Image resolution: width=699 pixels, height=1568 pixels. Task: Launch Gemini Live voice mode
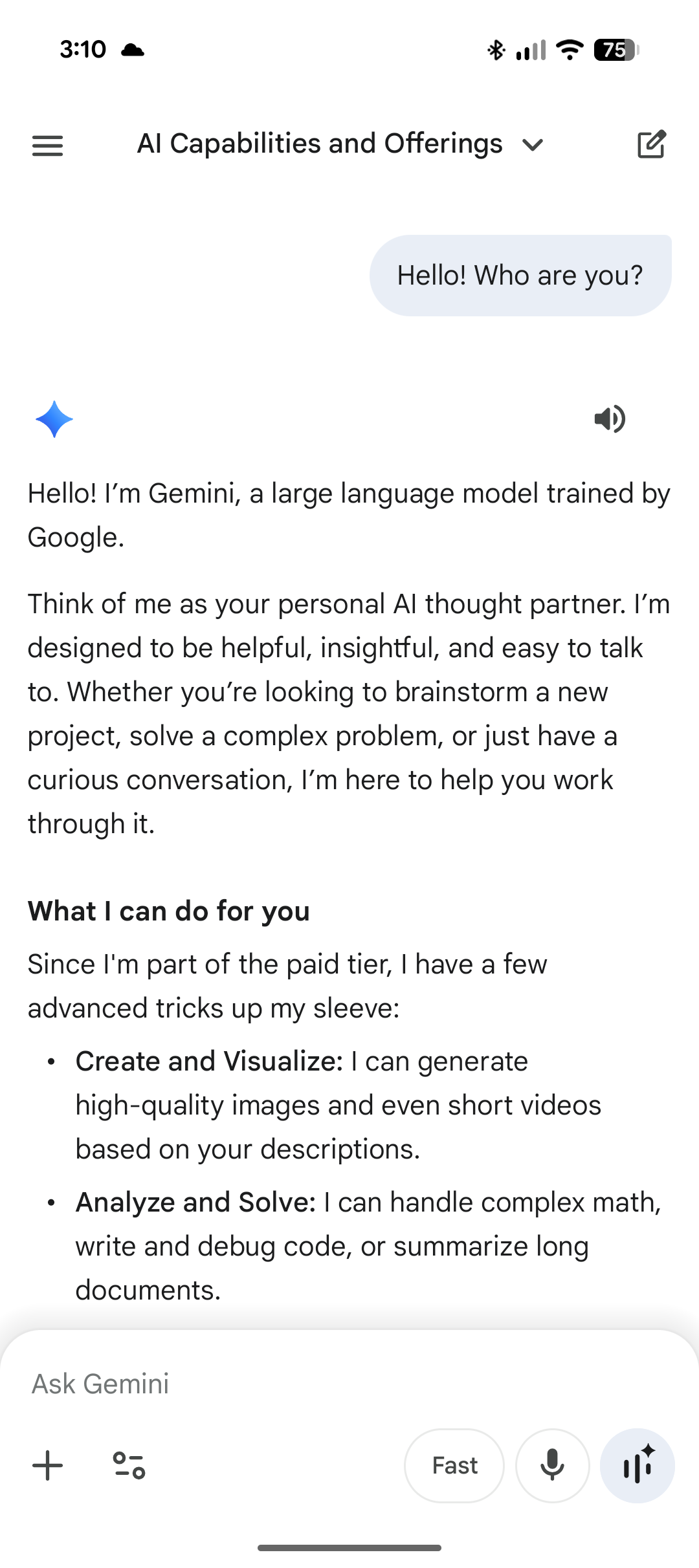coord(638,1466)
